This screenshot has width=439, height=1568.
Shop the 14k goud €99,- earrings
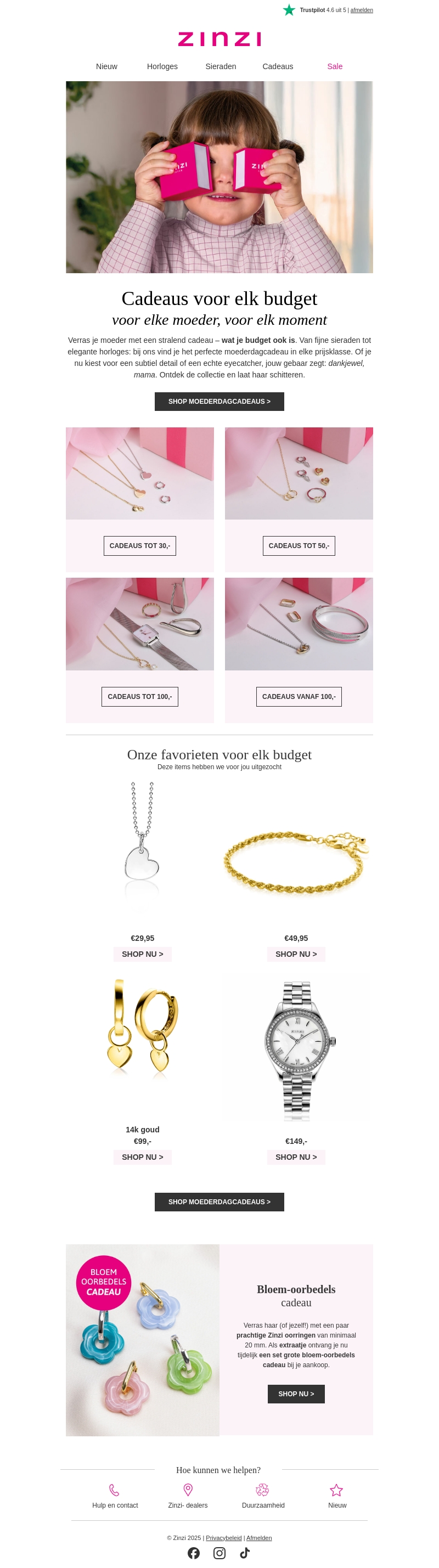142,1157
